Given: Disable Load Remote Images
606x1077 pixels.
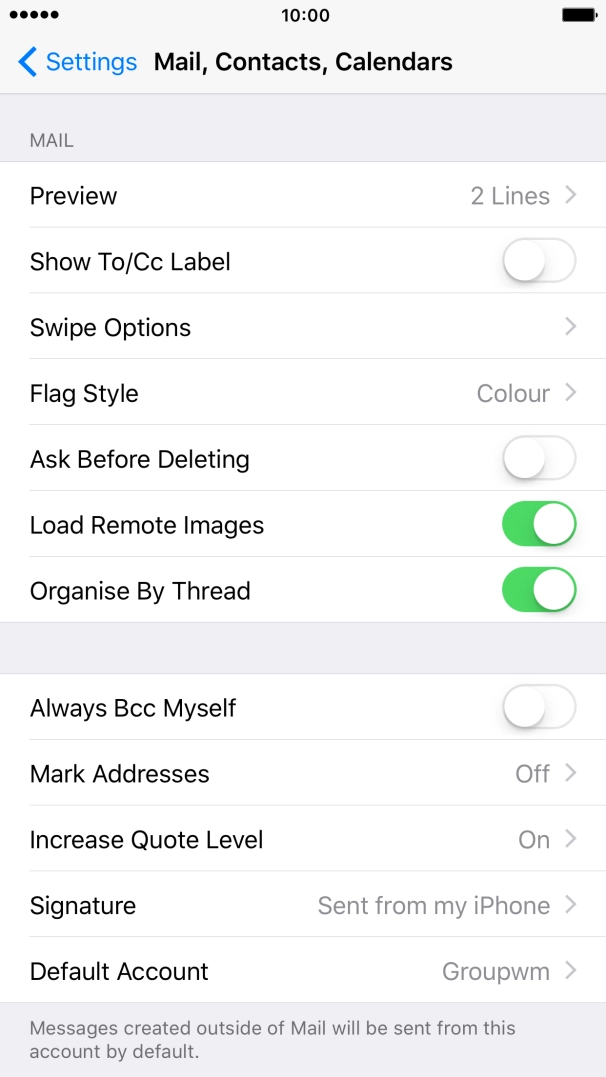Looking at the screenshot, I should (x=538, y=526).
